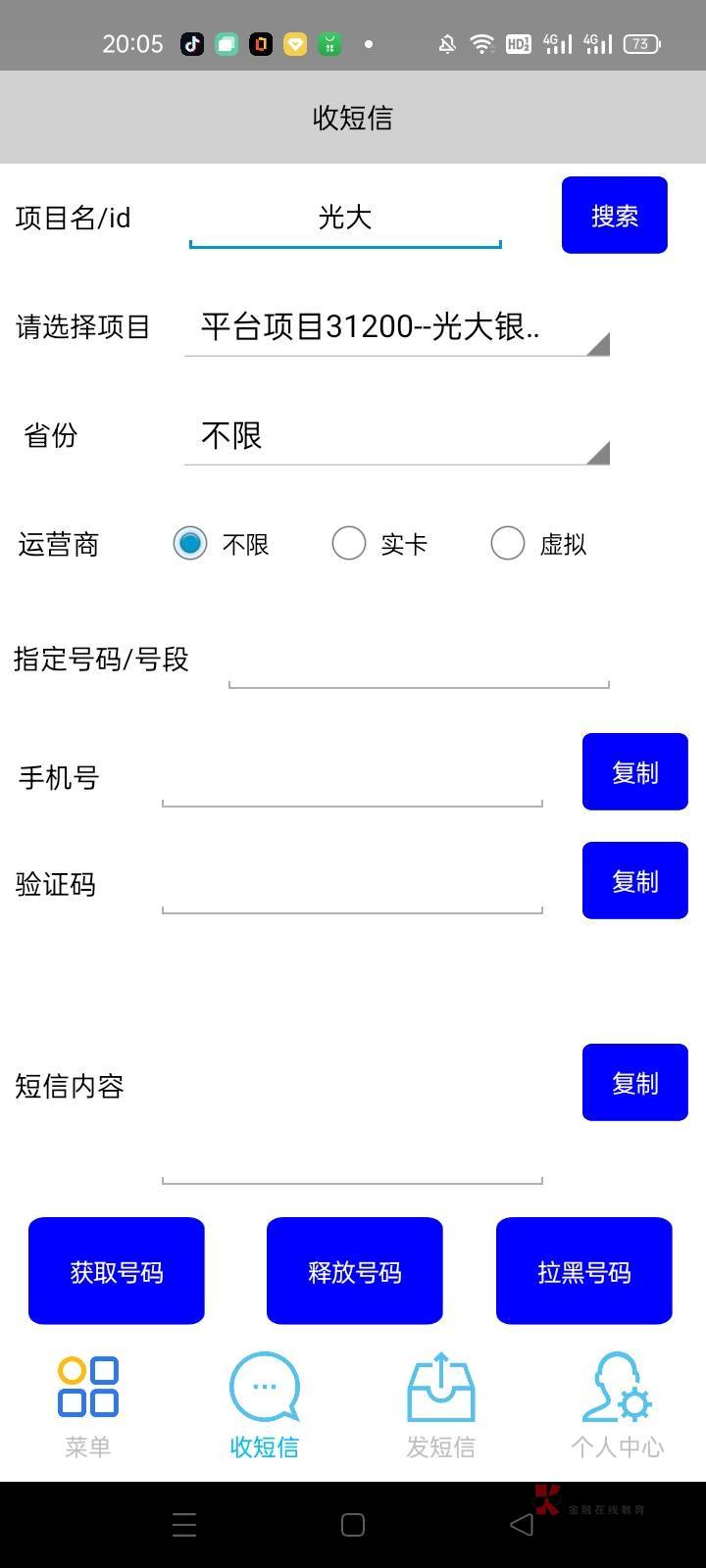Tap the 搜索 button
This screenshot has height=1568, width=706.
[615, 216]
